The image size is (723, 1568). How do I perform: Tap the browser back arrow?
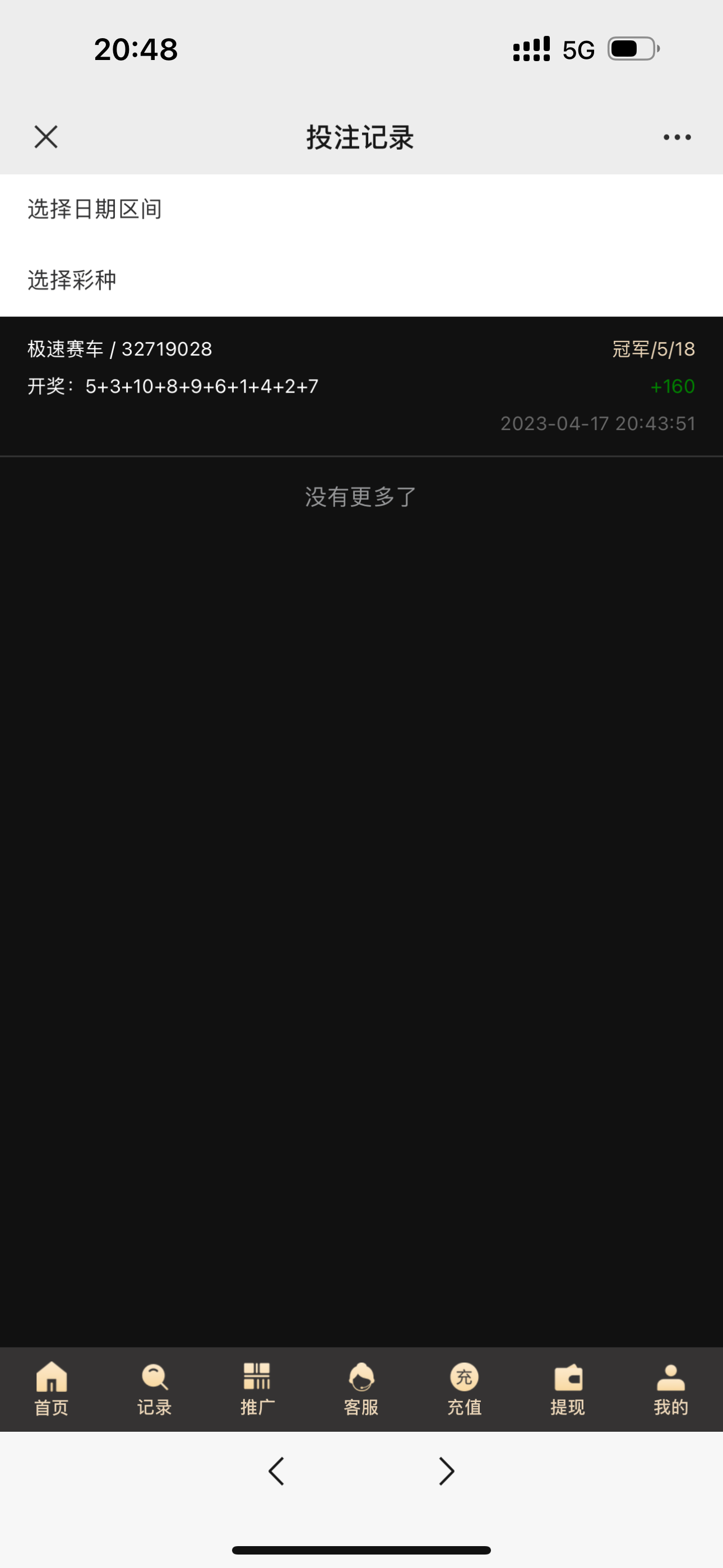(x=276, y=1470)
